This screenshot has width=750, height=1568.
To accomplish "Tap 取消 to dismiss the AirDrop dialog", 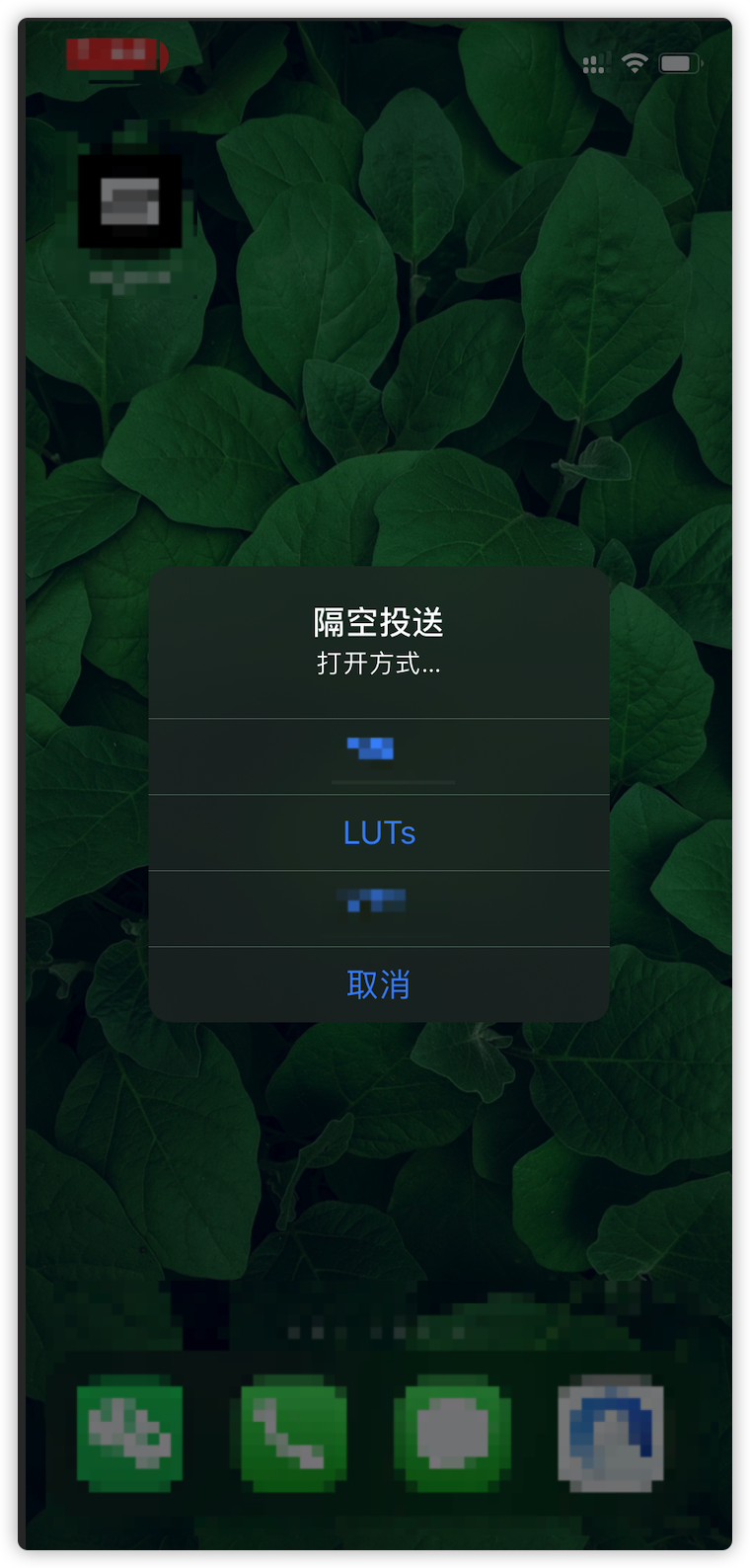I will [379, 984].
